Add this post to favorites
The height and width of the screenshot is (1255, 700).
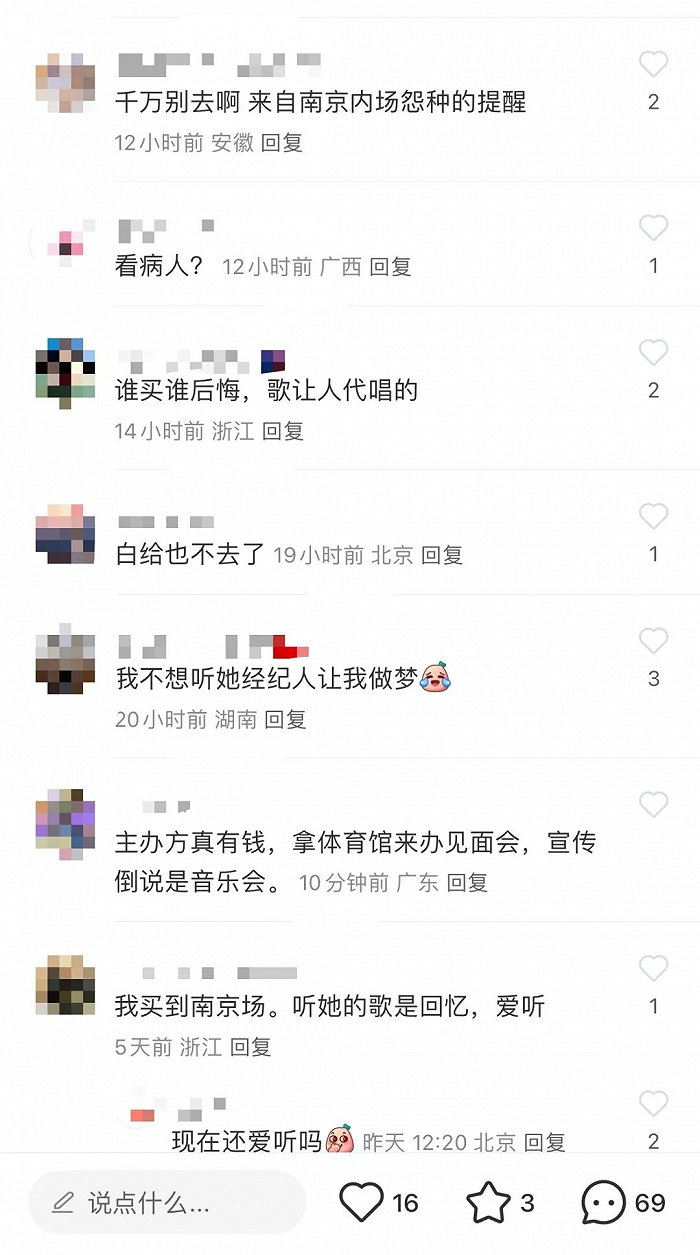point(489,1202)
